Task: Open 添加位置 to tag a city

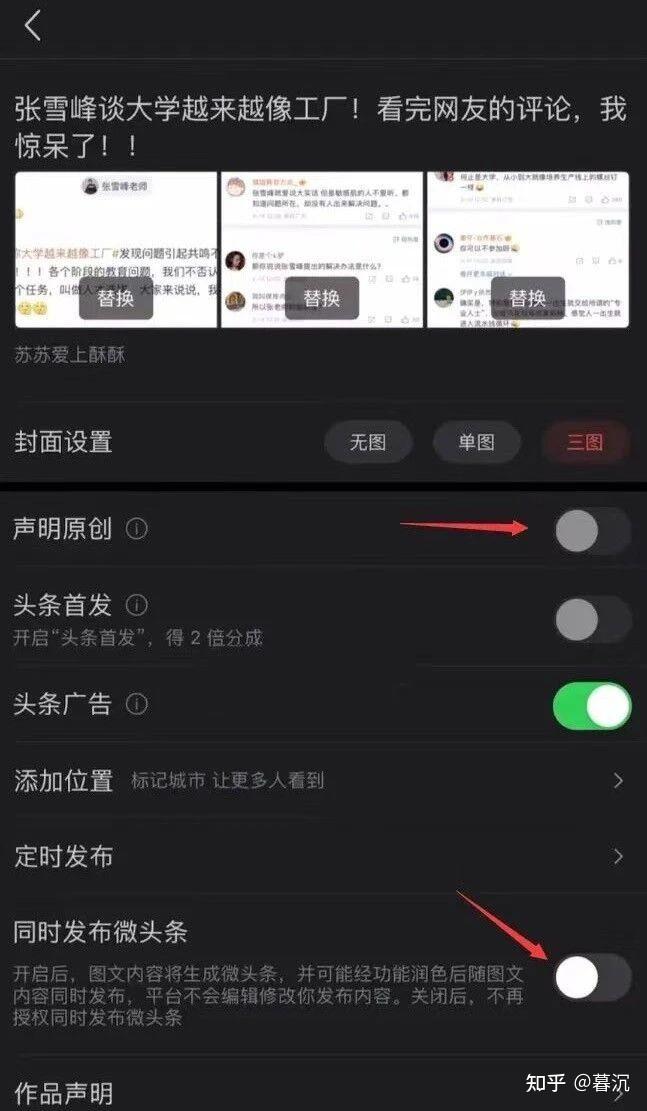Action: pyautogui.click(x=322, y=780)
